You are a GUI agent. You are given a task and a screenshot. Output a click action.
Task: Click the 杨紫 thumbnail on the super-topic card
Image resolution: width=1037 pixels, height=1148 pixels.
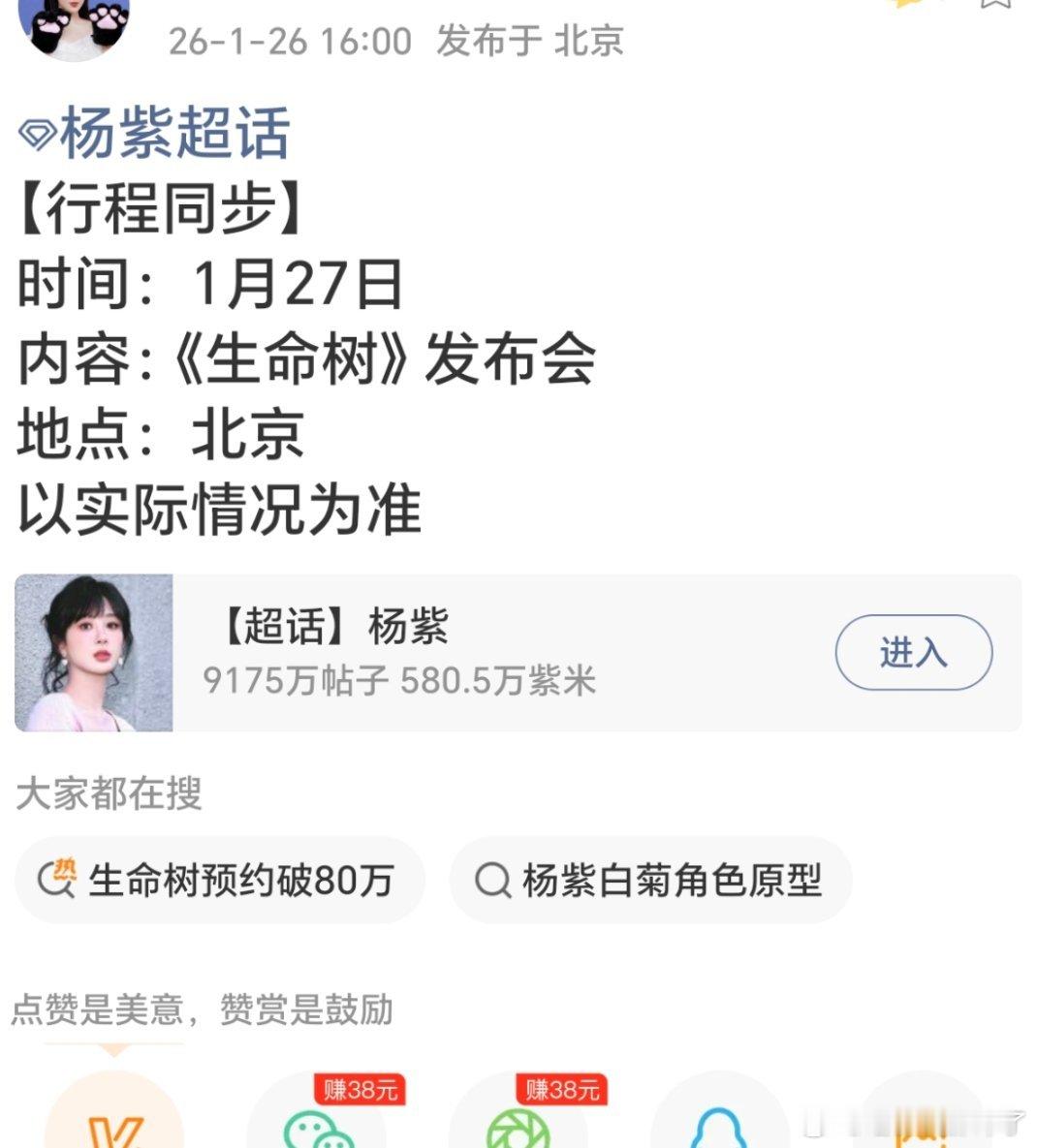(92, 651)
